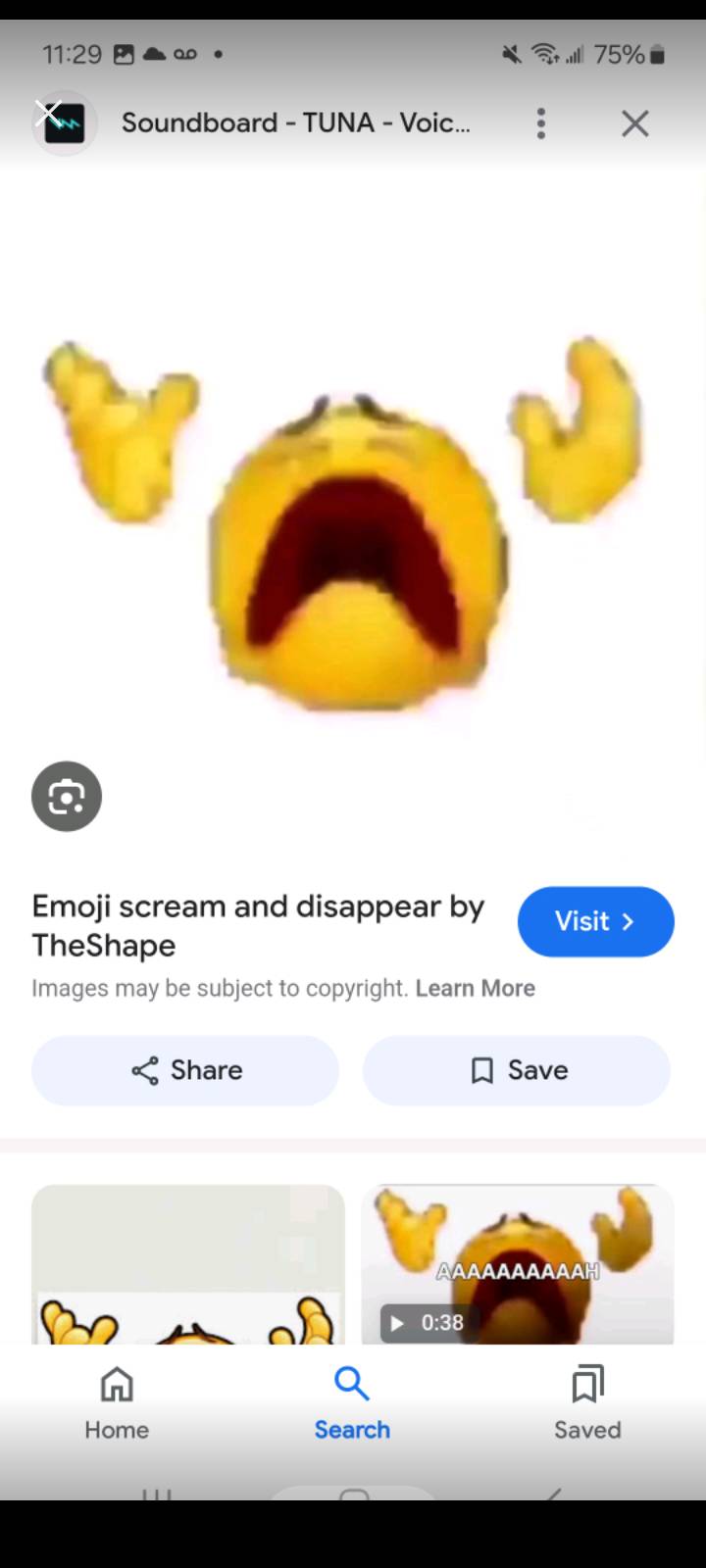Switch to the Search tab

tap(352, 1403)
